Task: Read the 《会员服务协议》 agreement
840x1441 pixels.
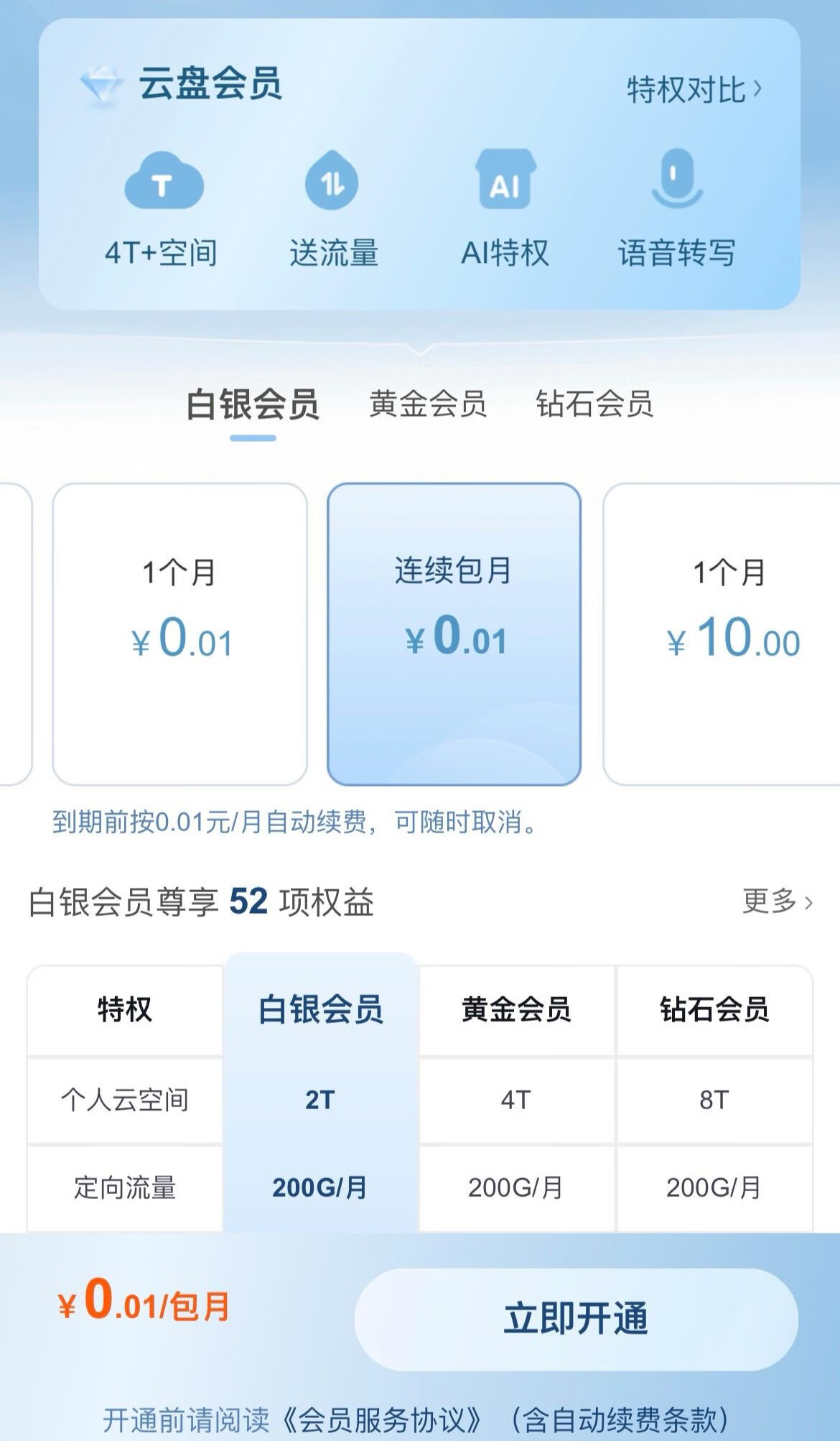Action: (x=382, y=1419)
